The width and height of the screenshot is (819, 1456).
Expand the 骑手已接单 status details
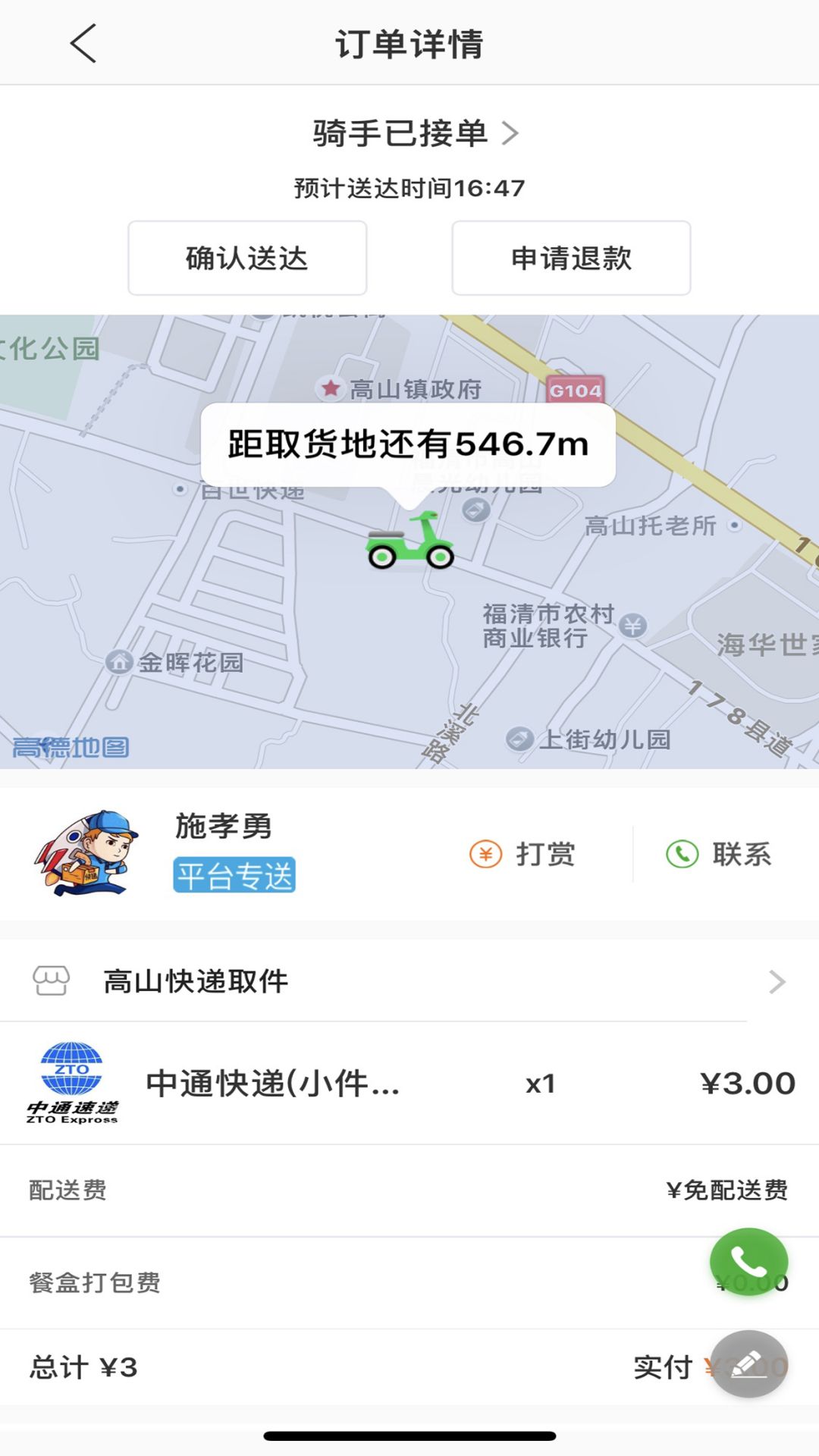point(409,133)
